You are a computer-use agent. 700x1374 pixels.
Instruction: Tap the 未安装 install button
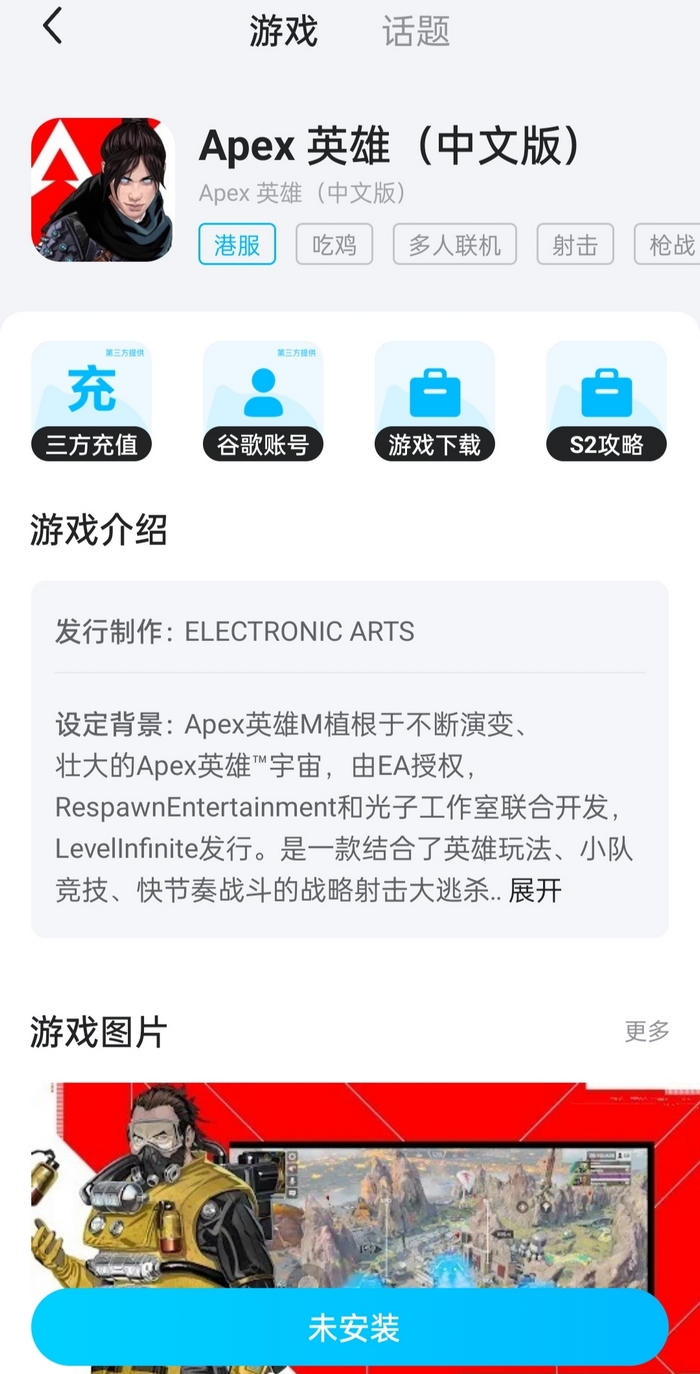tap(350, 1328)
